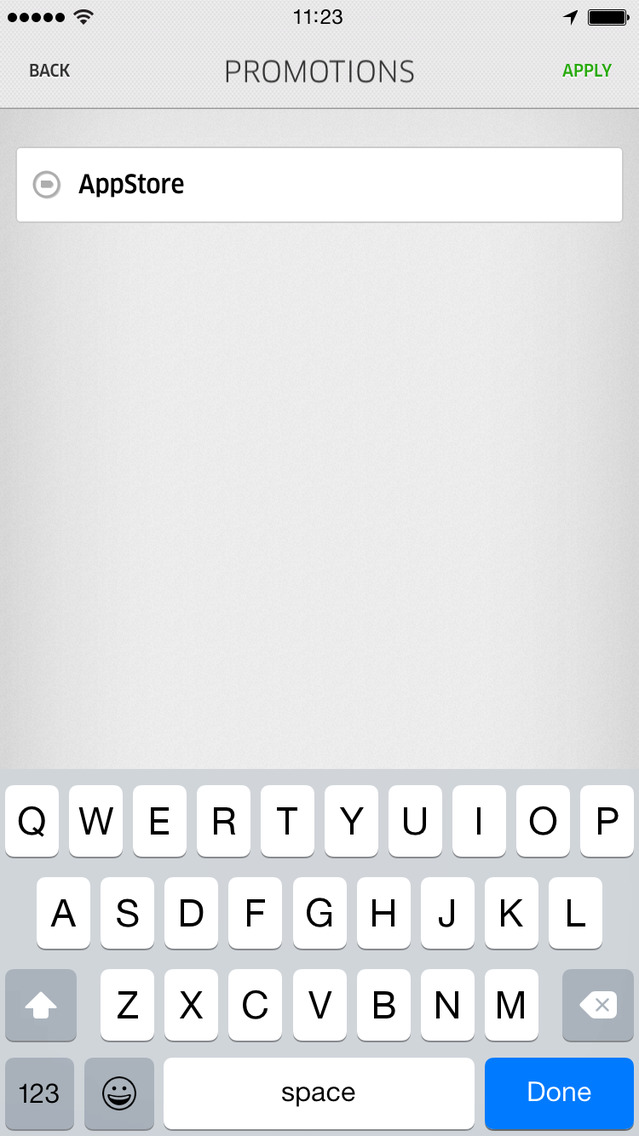The width and height of the screenshot is (639, 1136).
Task: Delete a character with backspace
Action: pyautogui.click(x=598, y=1005)
